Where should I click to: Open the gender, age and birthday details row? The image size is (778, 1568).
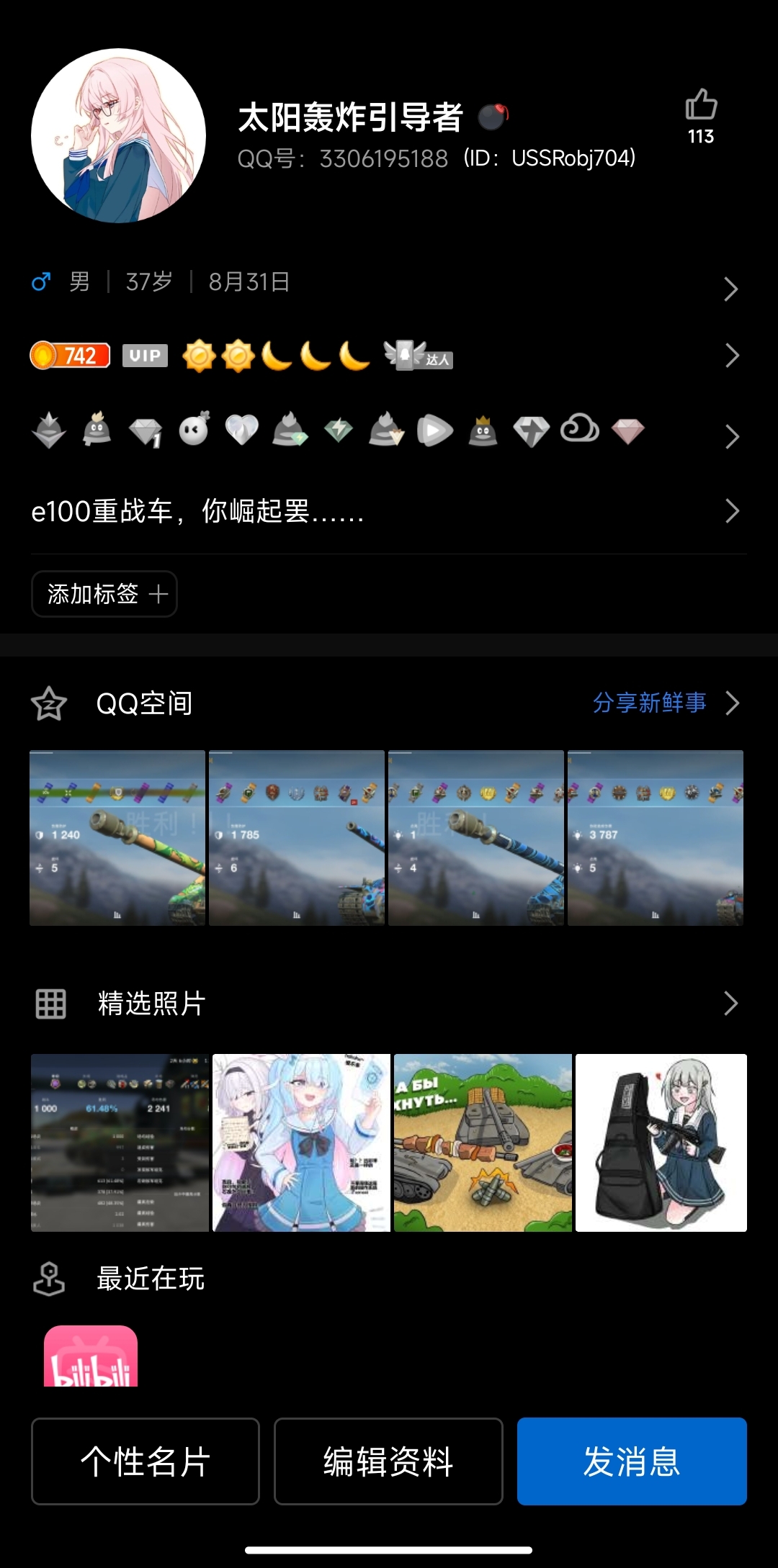point(389,282)
